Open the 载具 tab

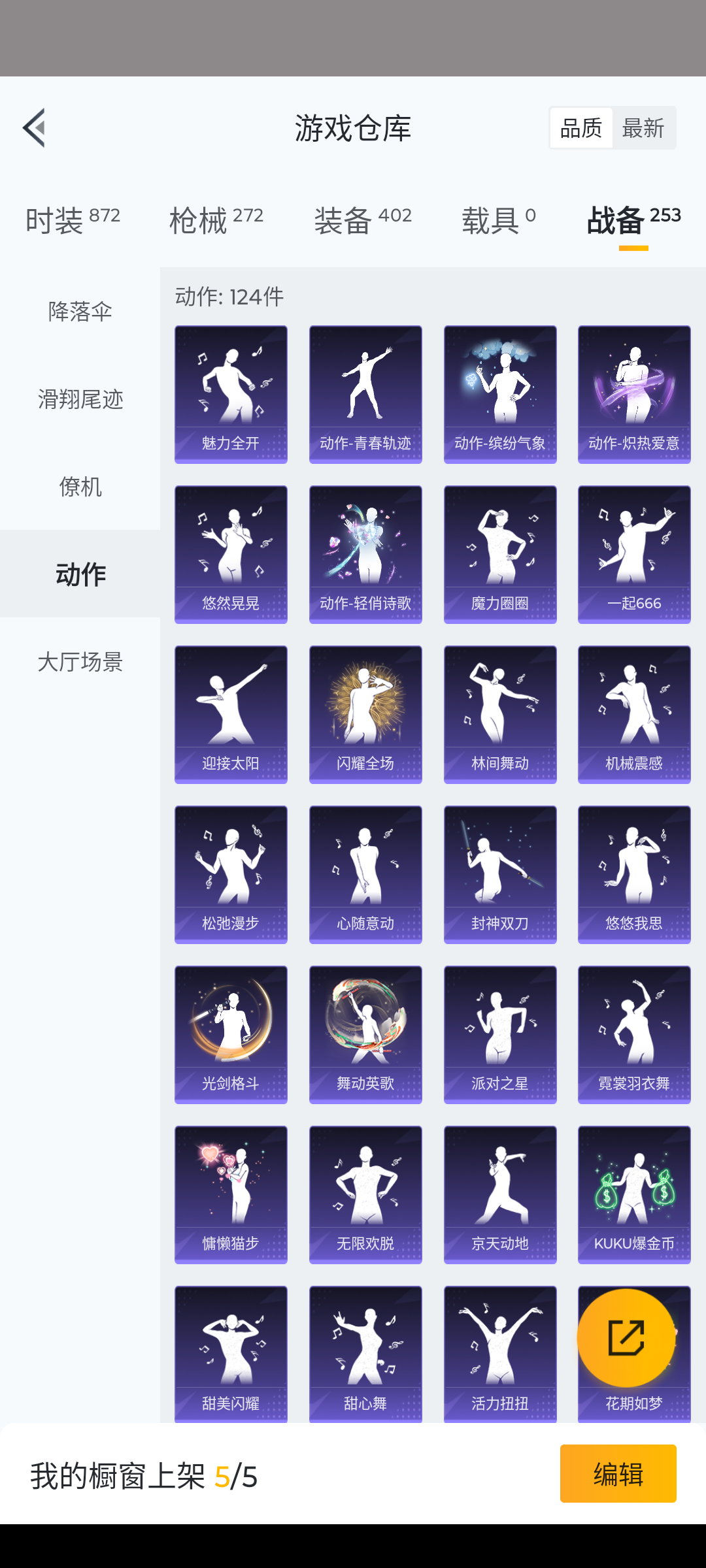point(499,220)
